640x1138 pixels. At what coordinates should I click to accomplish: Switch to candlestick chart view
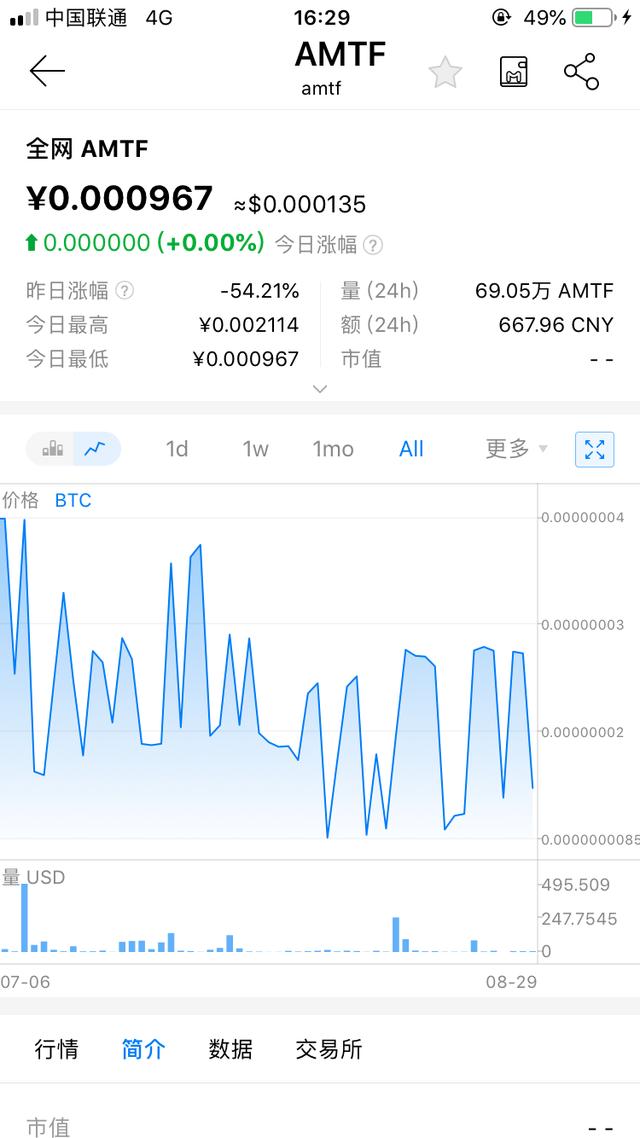click(52, 449)
